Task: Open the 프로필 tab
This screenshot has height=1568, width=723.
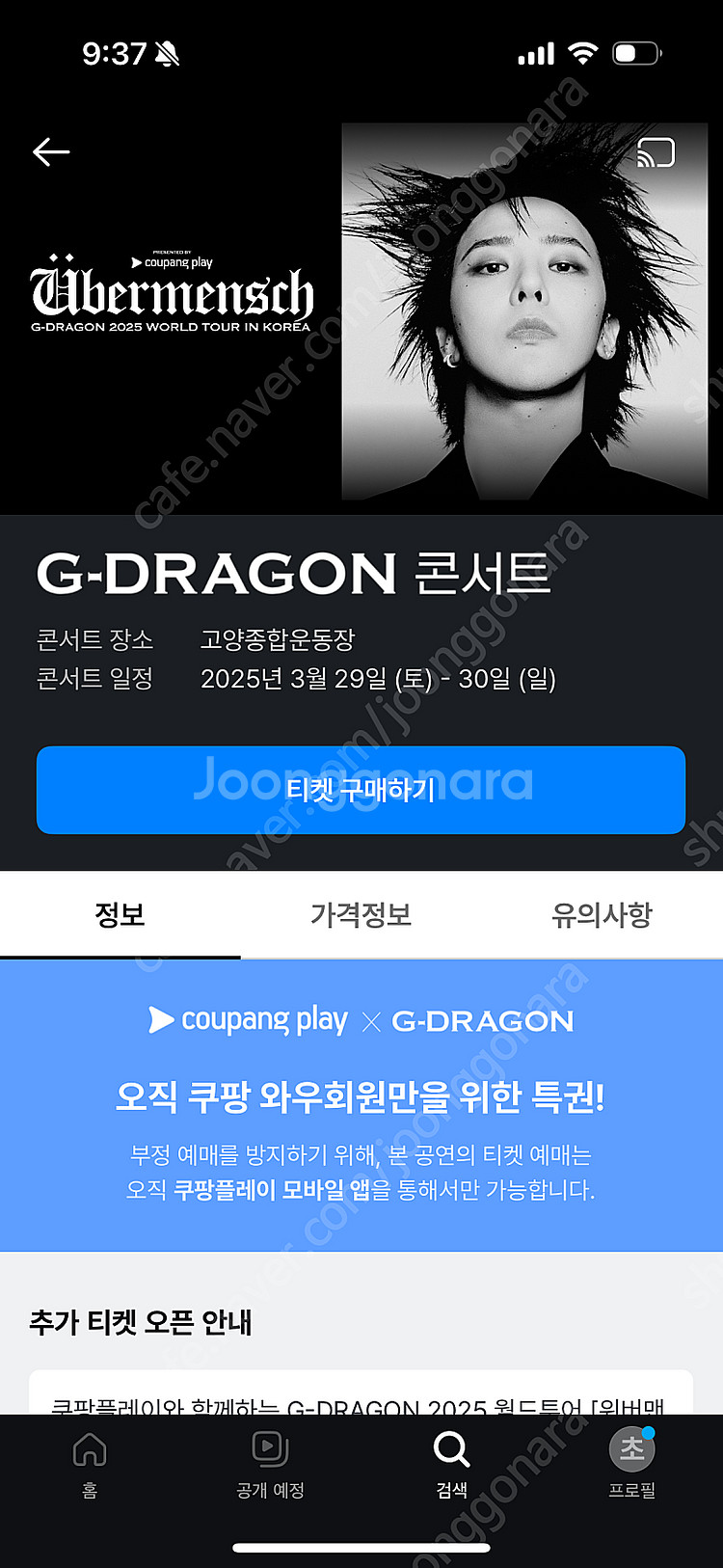Action: point(631,1463)
